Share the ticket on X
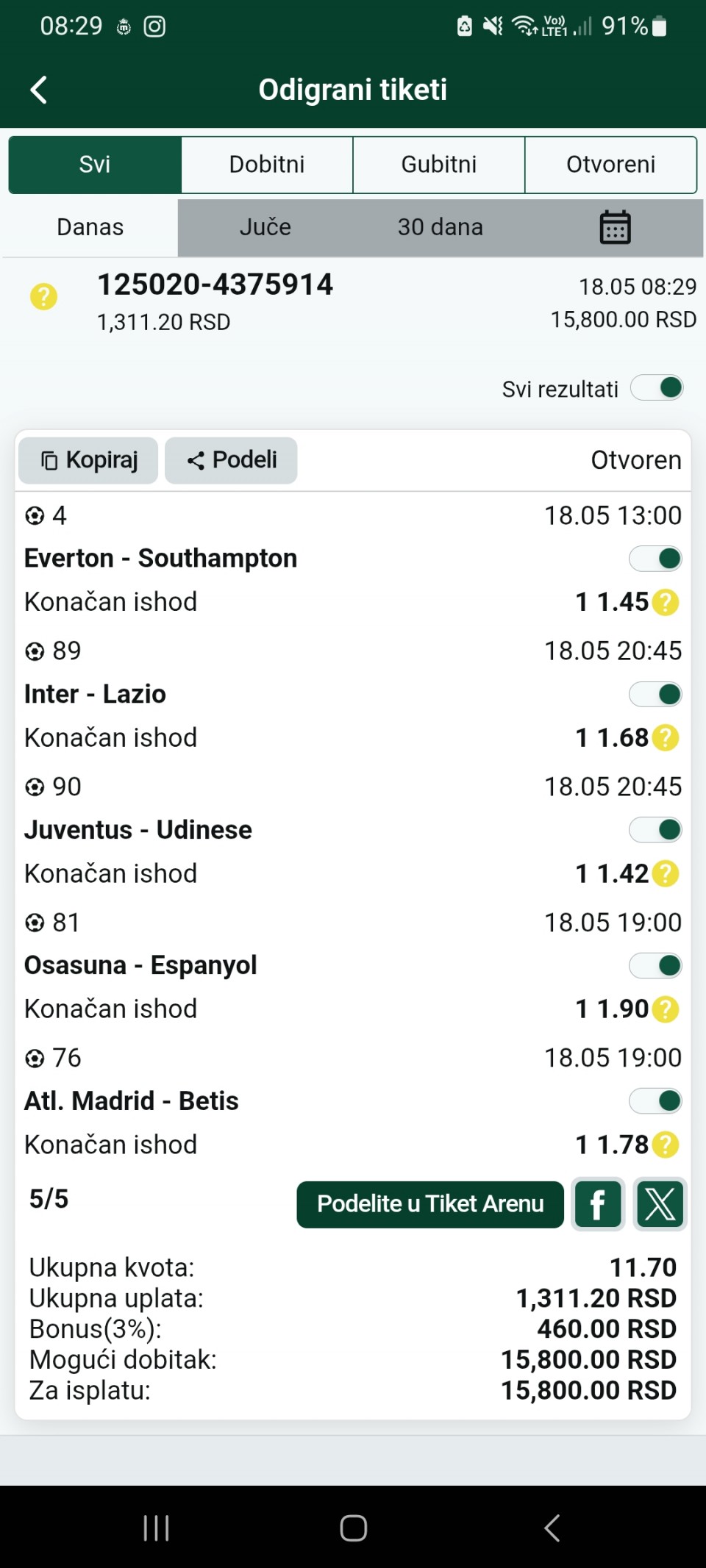 (660, 1204)
